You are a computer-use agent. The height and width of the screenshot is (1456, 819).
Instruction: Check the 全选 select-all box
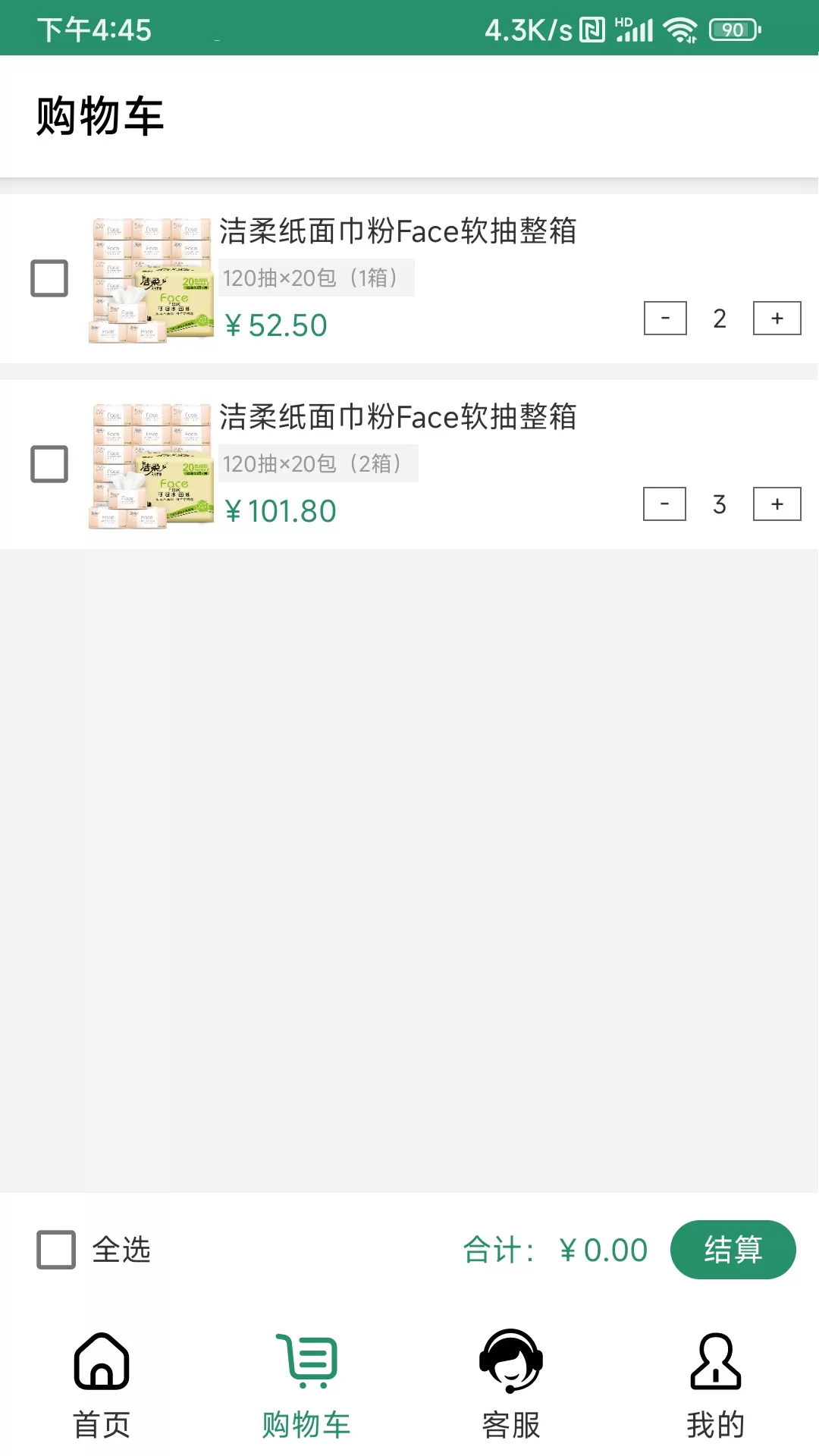pos(56,1250)
